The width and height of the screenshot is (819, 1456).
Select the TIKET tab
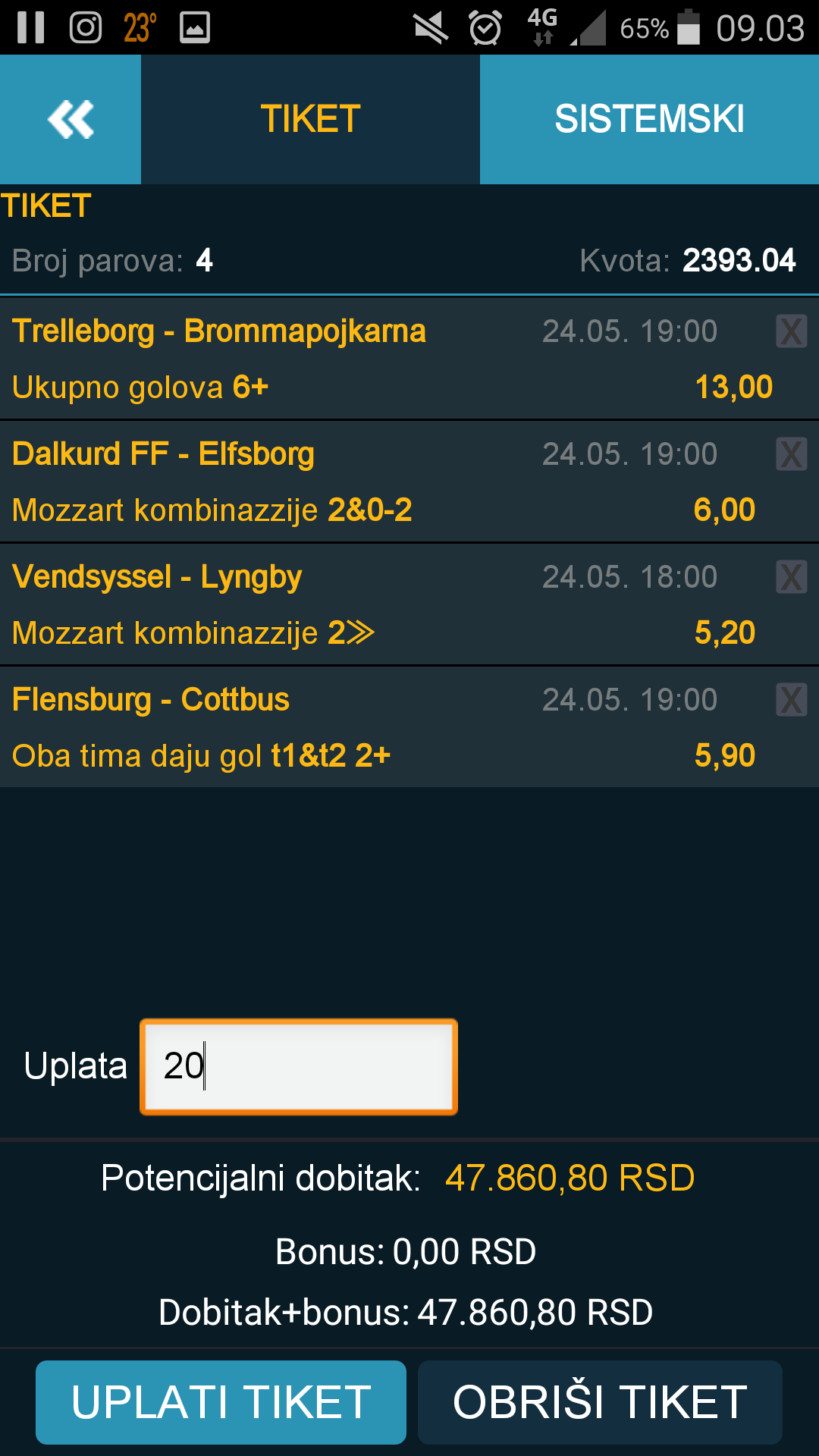(310, 119)
